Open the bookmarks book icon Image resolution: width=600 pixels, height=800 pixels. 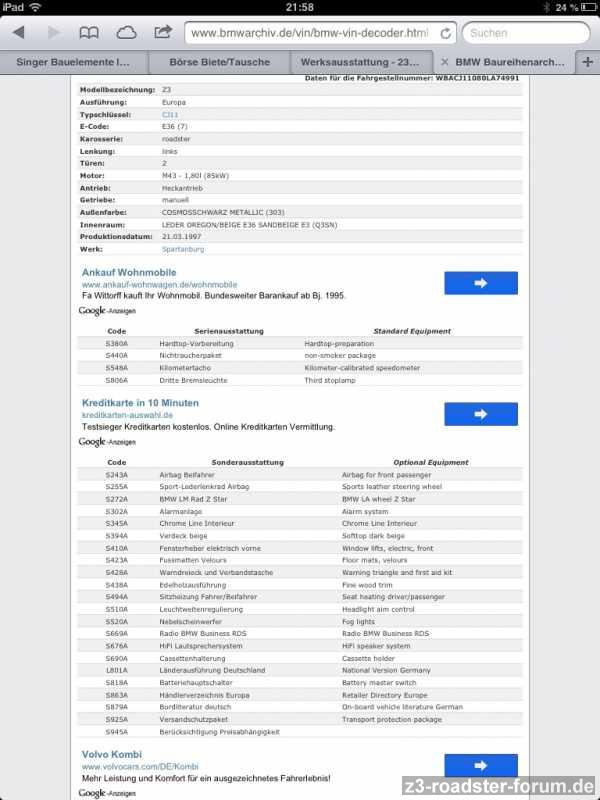point(89,32)
